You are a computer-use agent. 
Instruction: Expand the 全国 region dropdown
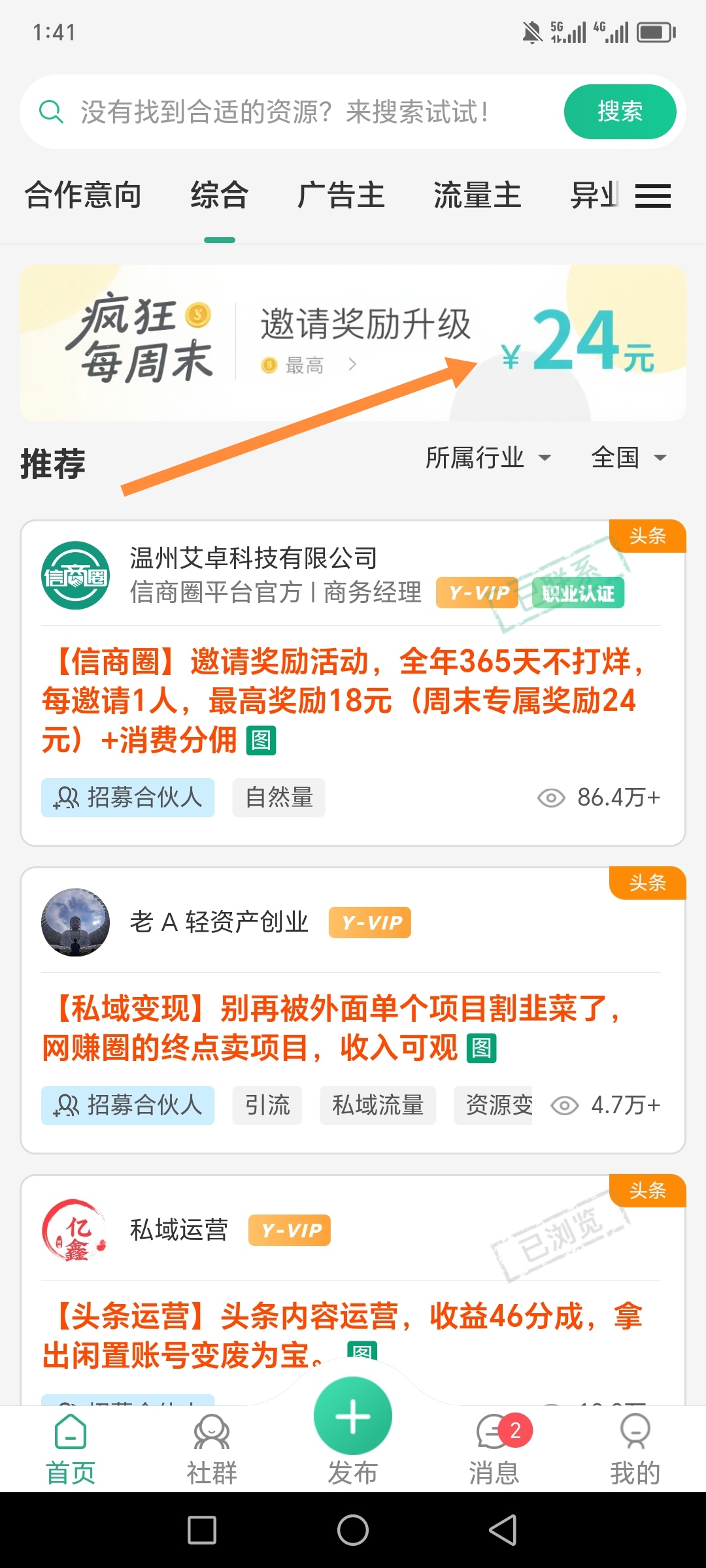pos(628,458)
